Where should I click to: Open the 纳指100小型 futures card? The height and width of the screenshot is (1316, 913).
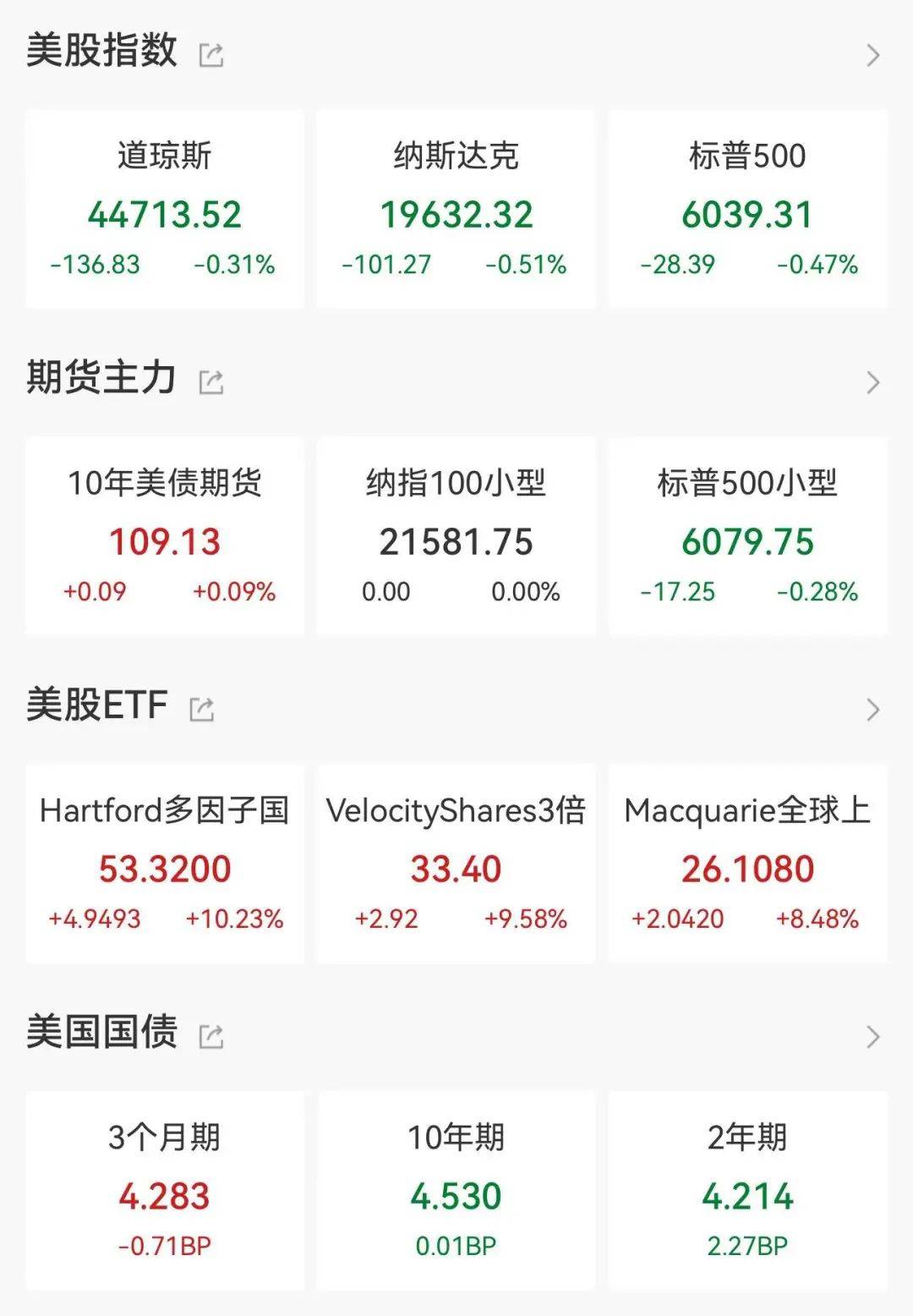(x=456, y=533)
